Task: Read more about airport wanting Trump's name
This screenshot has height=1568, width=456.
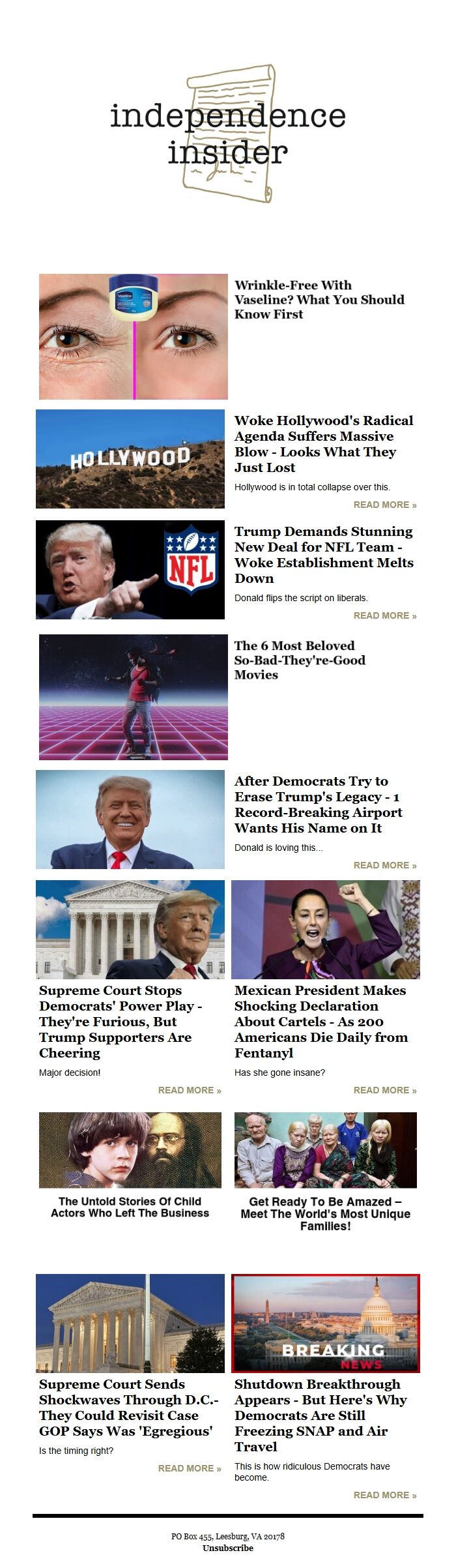Action: (384, 865)
